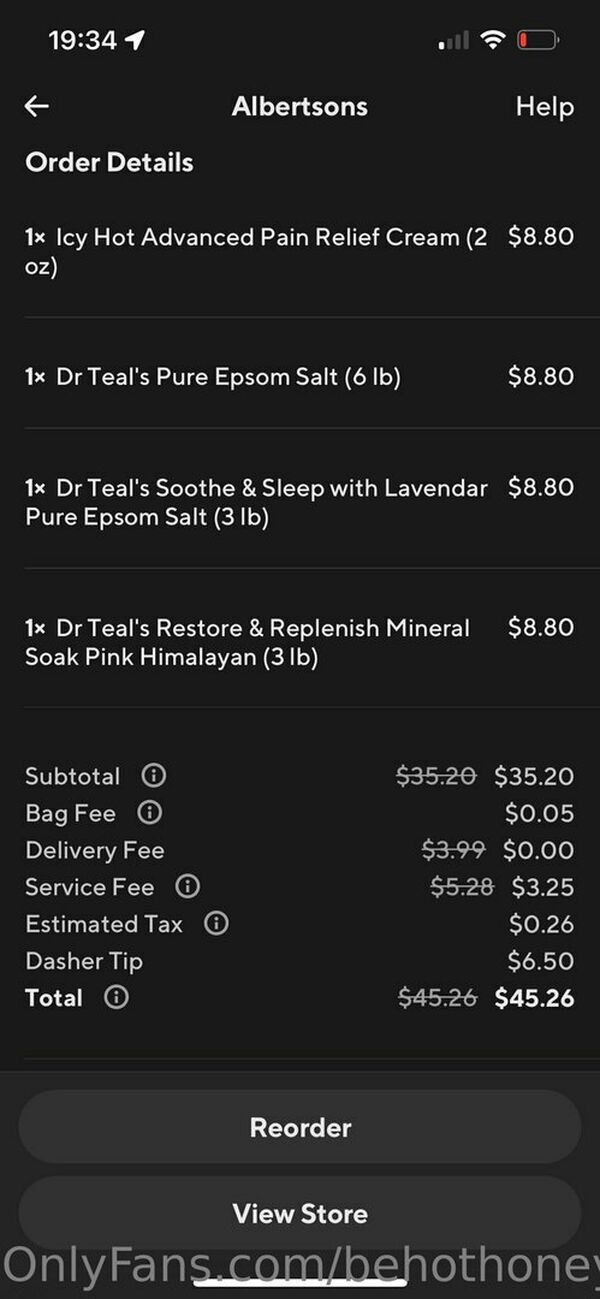The image size is (600, 1299).
Task: Reorder this Albertsons order
Action: [x=300, y=1127]
